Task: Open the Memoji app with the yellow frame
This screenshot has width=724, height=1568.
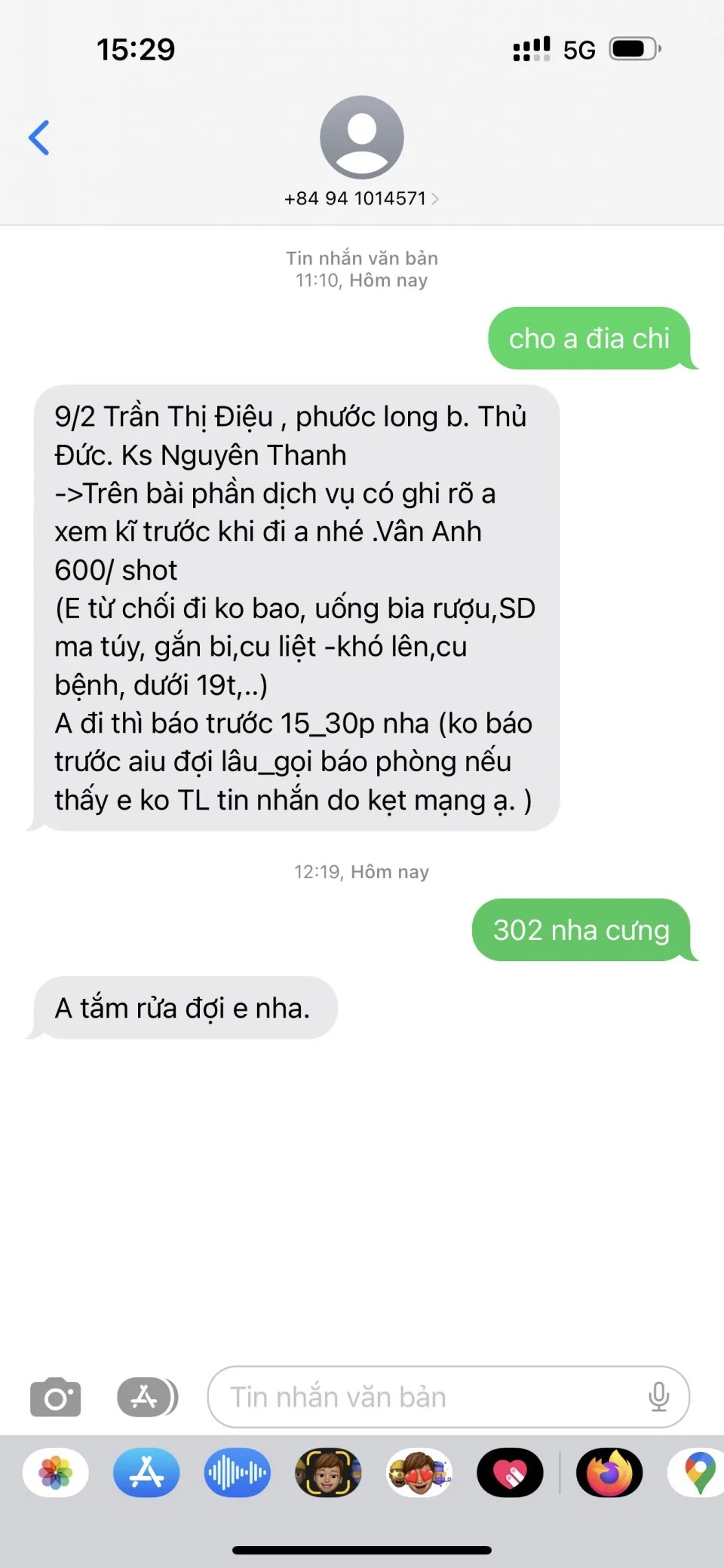Action: 328,1472
